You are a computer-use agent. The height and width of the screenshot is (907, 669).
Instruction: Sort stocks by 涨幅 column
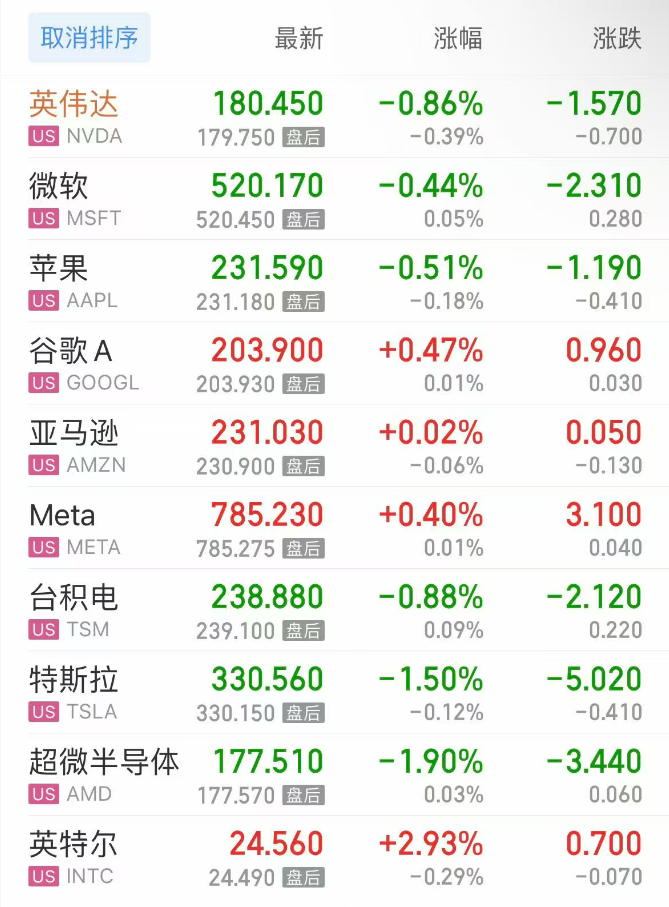pyautogui.click(x=458, y=39)
